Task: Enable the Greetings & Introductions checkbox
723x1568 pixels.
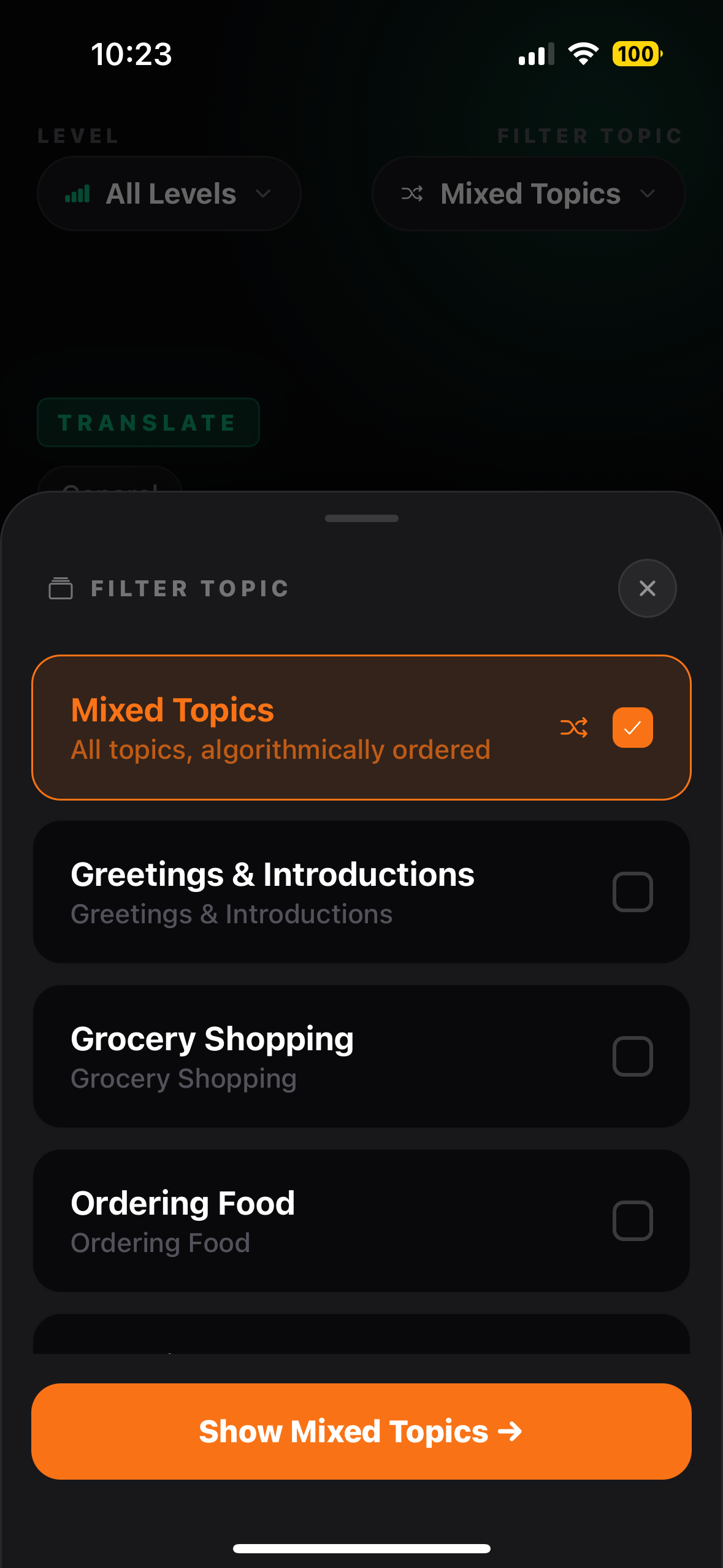Action: (x=632, y=892)
